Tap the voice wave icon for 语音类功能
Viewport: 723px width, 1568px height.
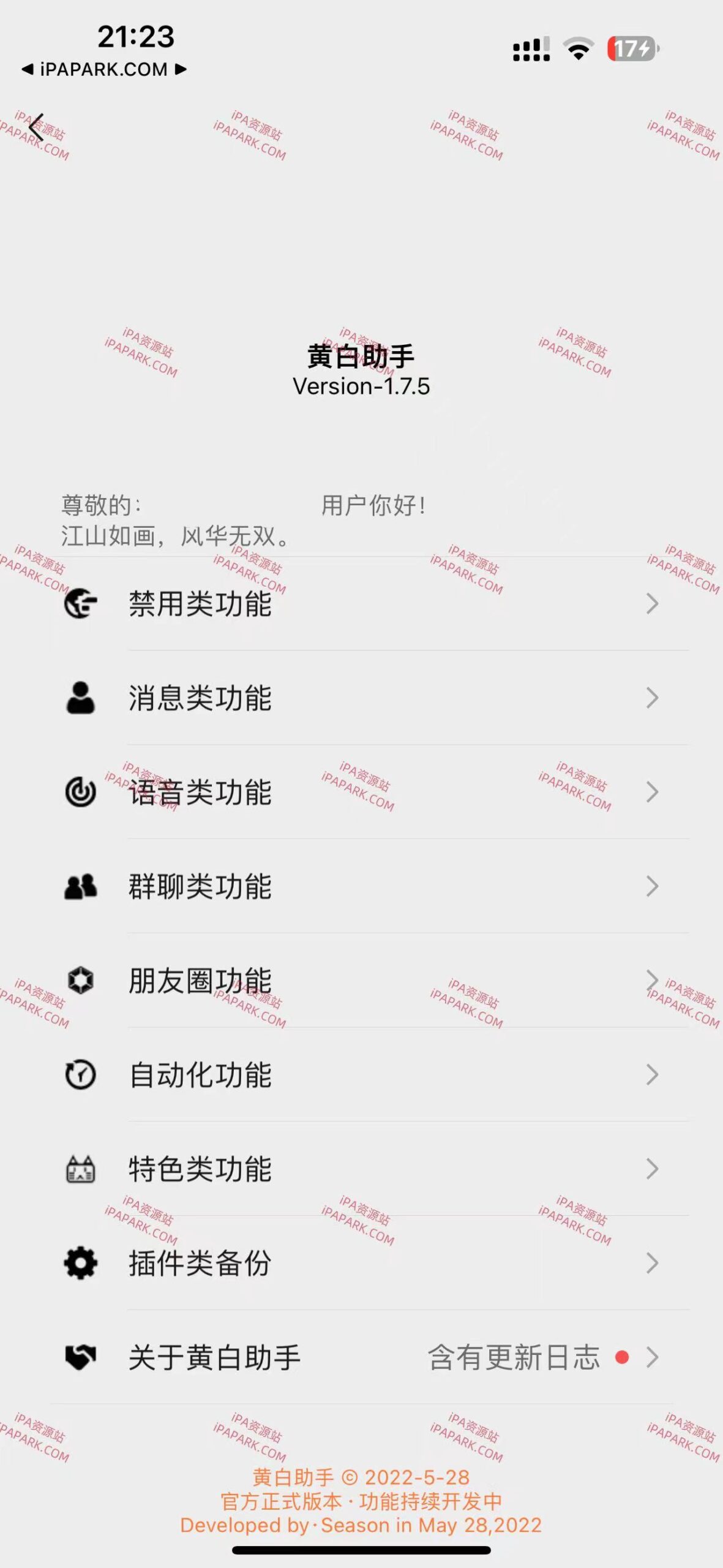tap(81, 790)
